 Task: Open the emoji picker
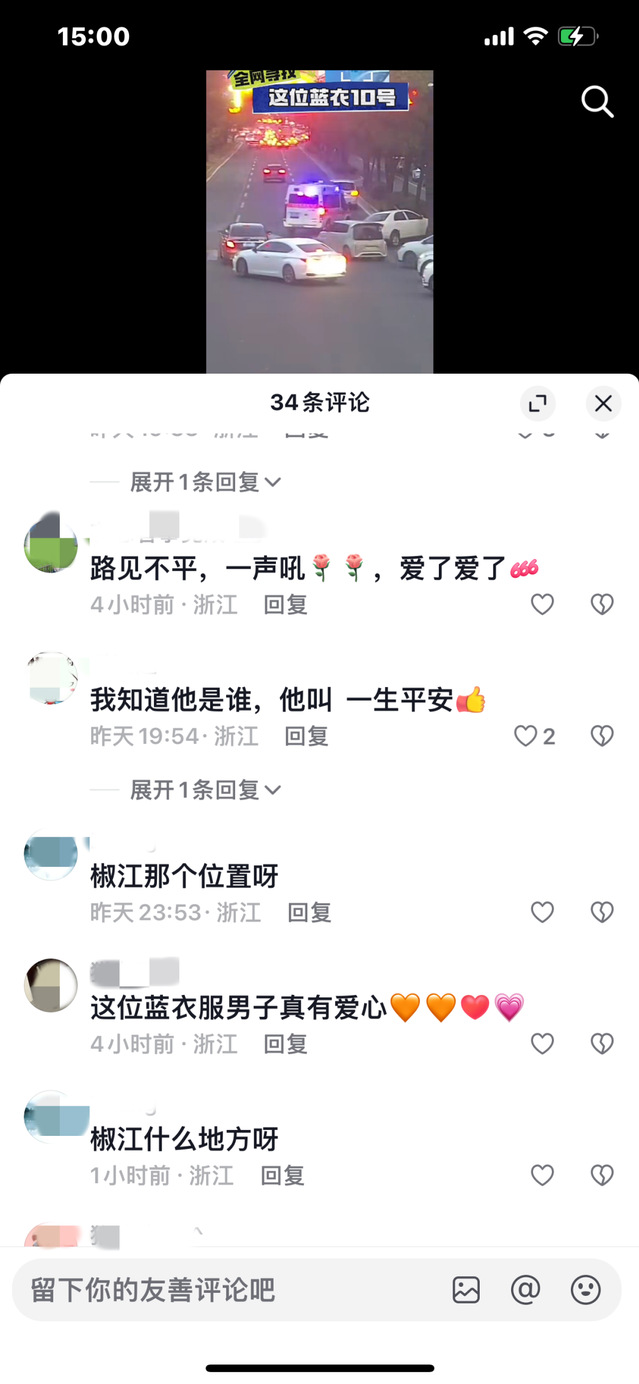[585, 1290]
